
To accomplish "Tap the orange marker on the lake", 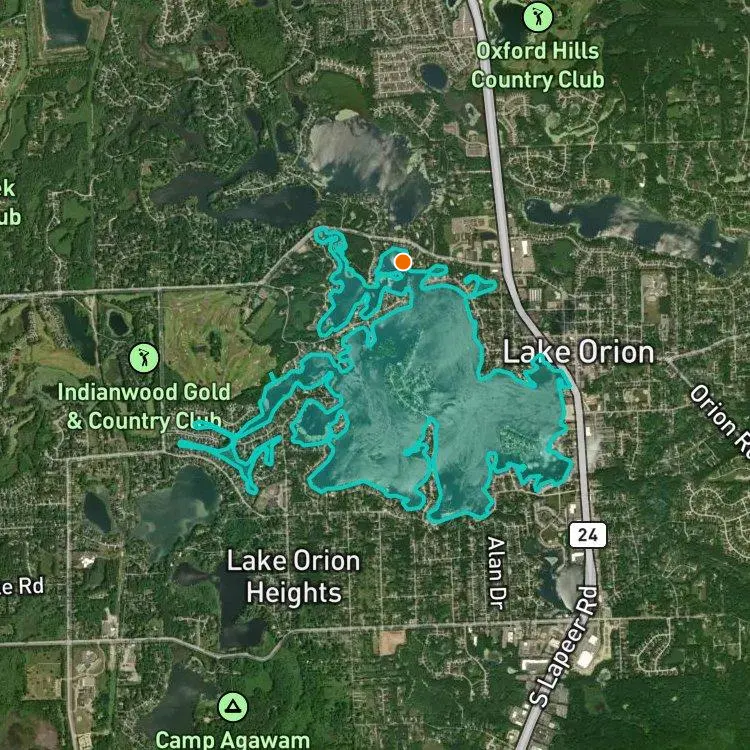I will coord(402,262).
